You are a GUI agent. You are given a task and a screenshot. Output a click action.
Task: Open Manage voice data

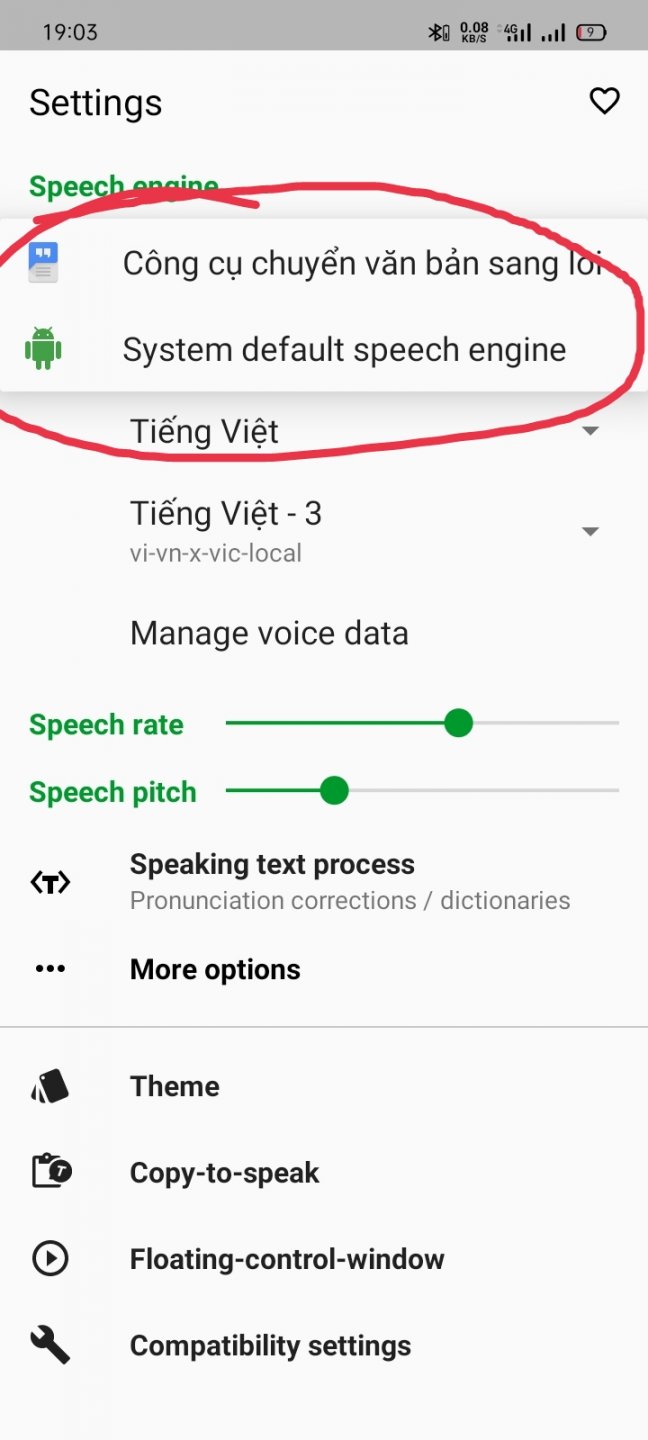pos(269,633)
